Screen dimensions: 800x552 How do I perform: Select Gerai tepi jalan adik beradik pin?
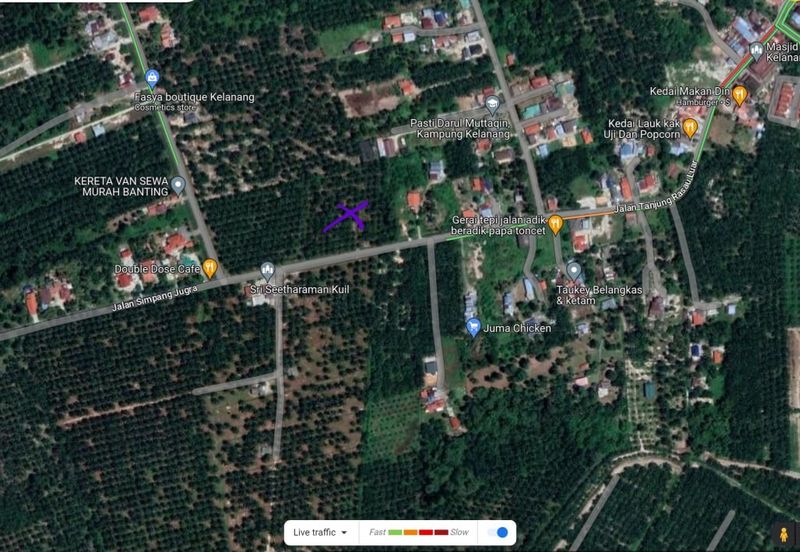(556, 223)
